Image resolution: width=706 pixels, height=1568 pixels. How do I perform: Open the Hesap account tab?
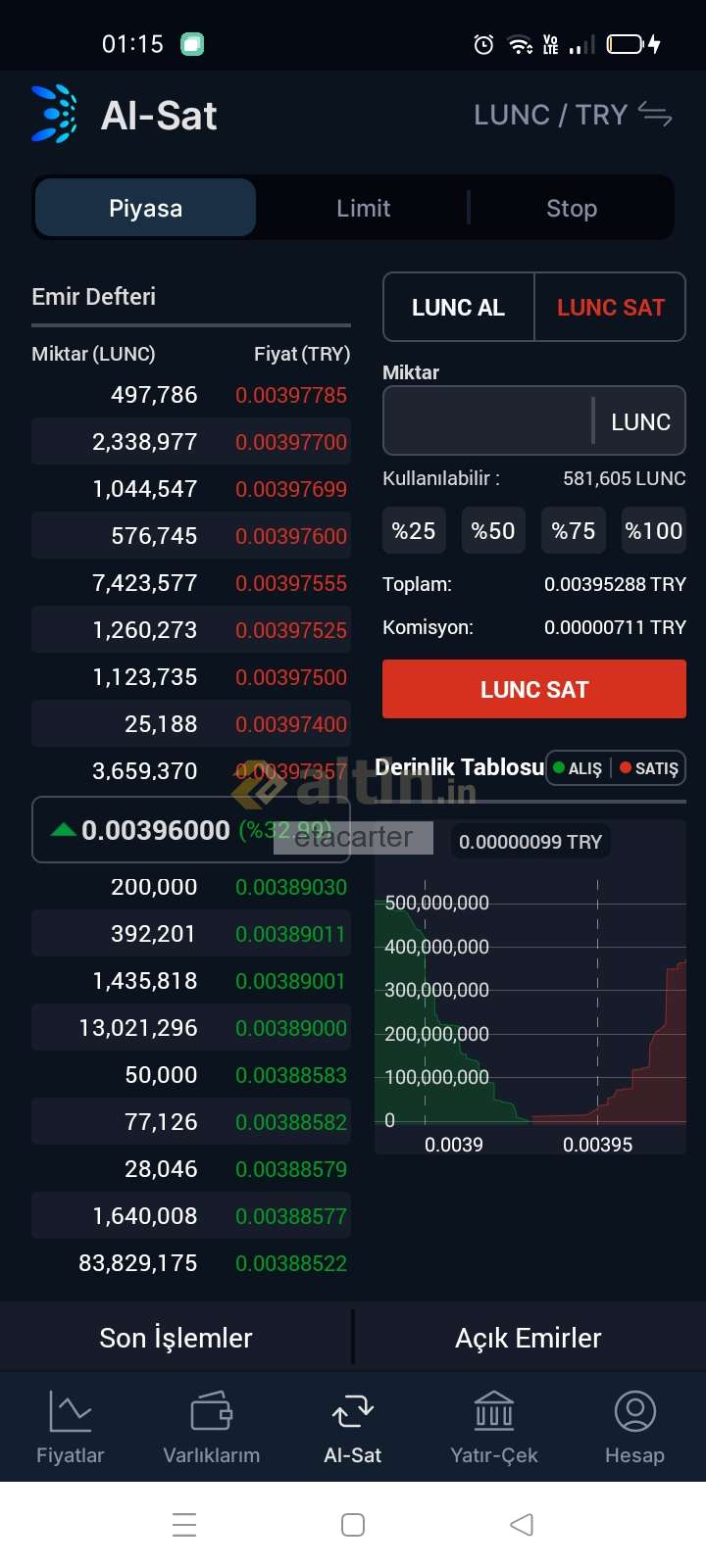coord(635,1427)
